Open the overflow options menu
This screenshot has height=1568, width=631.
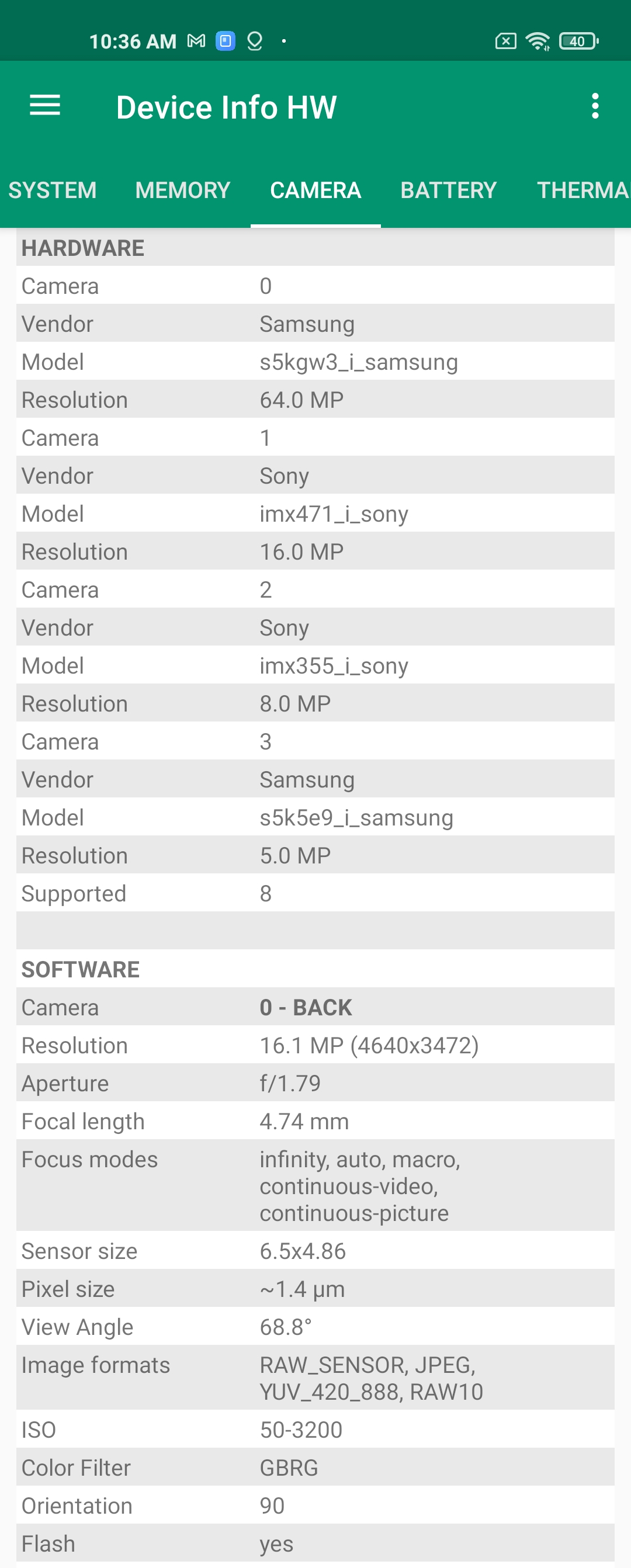pyautogui.click(x=595, y=106)
